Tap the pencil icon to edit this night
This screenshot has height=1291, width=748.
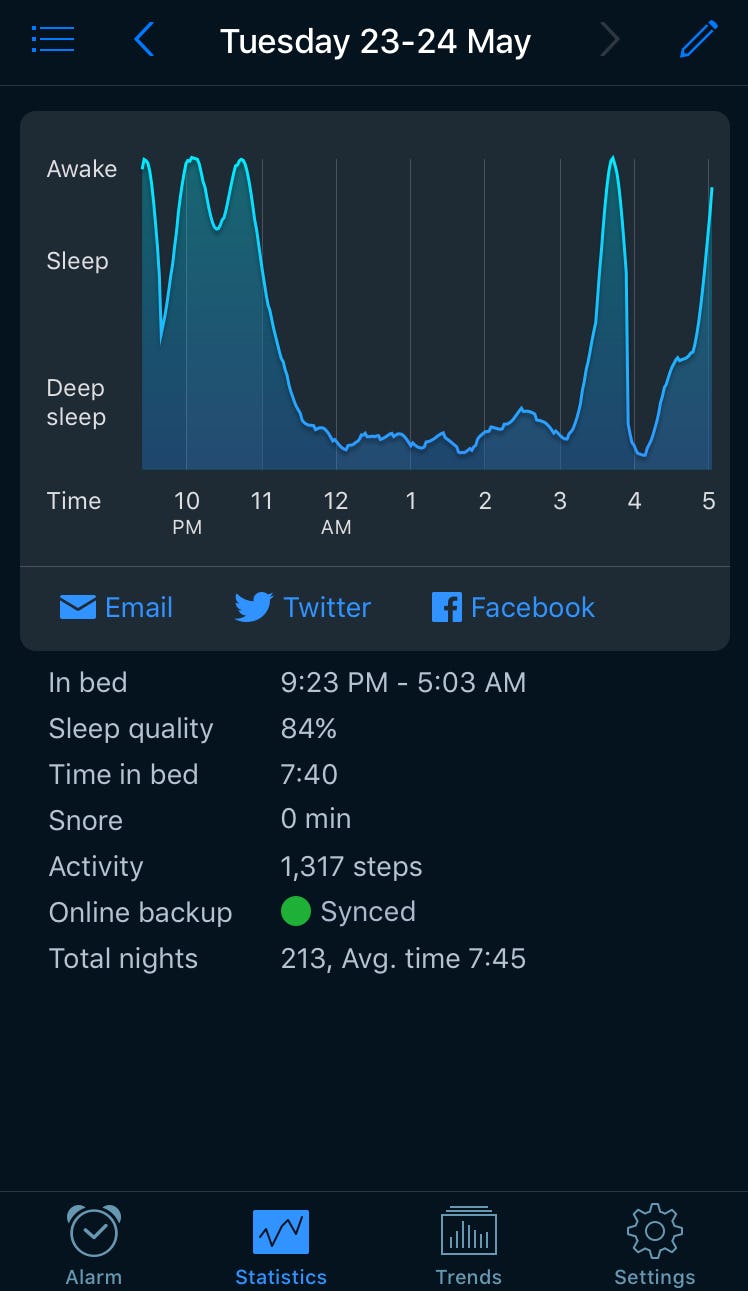pyautogui.click(x=699, y=40)
